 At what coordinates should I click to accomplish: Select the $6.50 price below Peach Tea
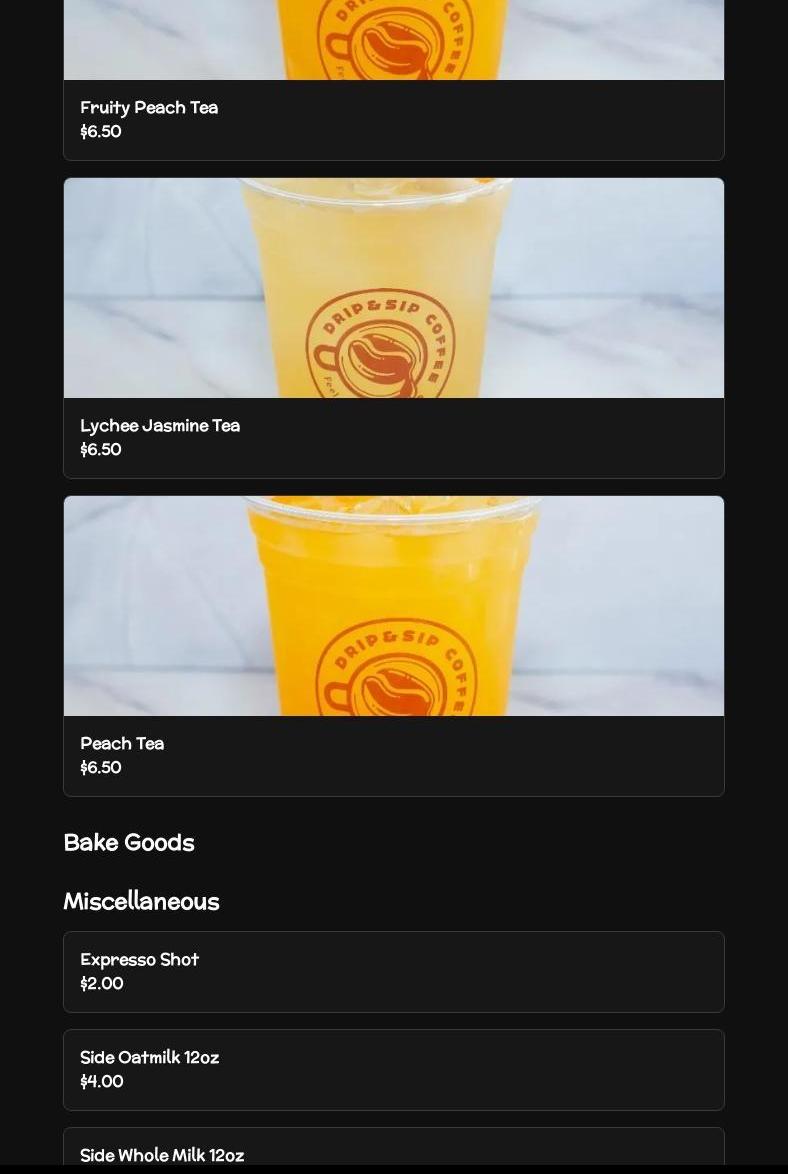100,767
